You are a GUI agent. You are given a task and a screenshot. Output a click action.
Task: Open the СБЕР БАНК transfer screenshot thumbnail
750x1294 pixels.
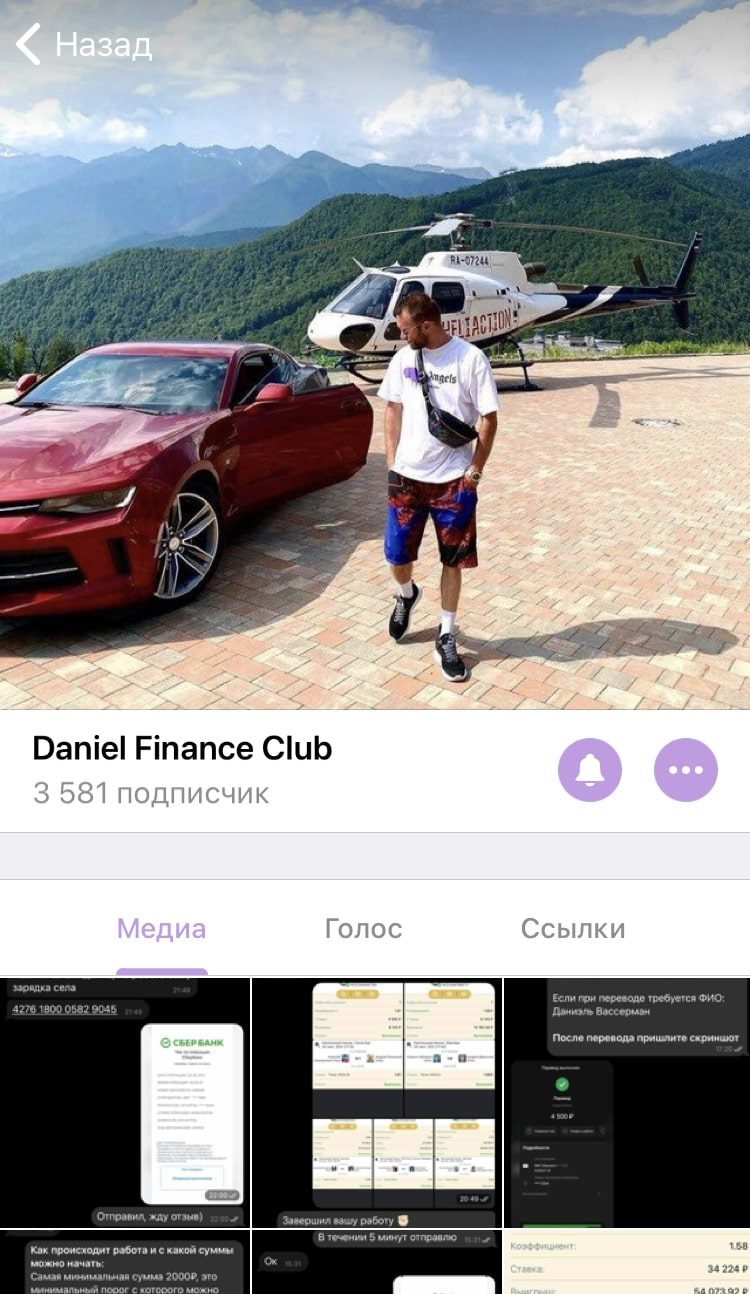point(125,1100)
